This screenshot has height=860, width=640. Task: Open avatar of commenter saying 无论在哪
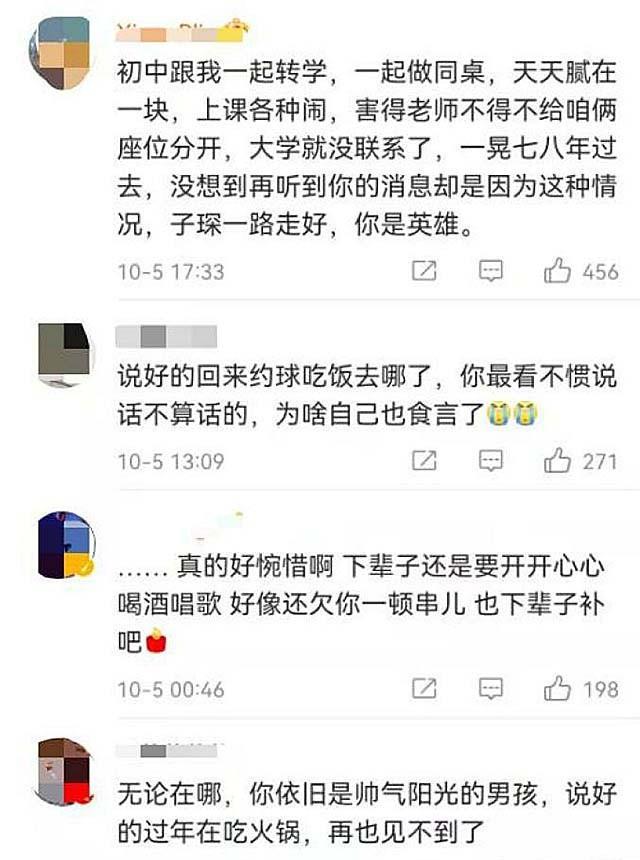pos(66,771)
